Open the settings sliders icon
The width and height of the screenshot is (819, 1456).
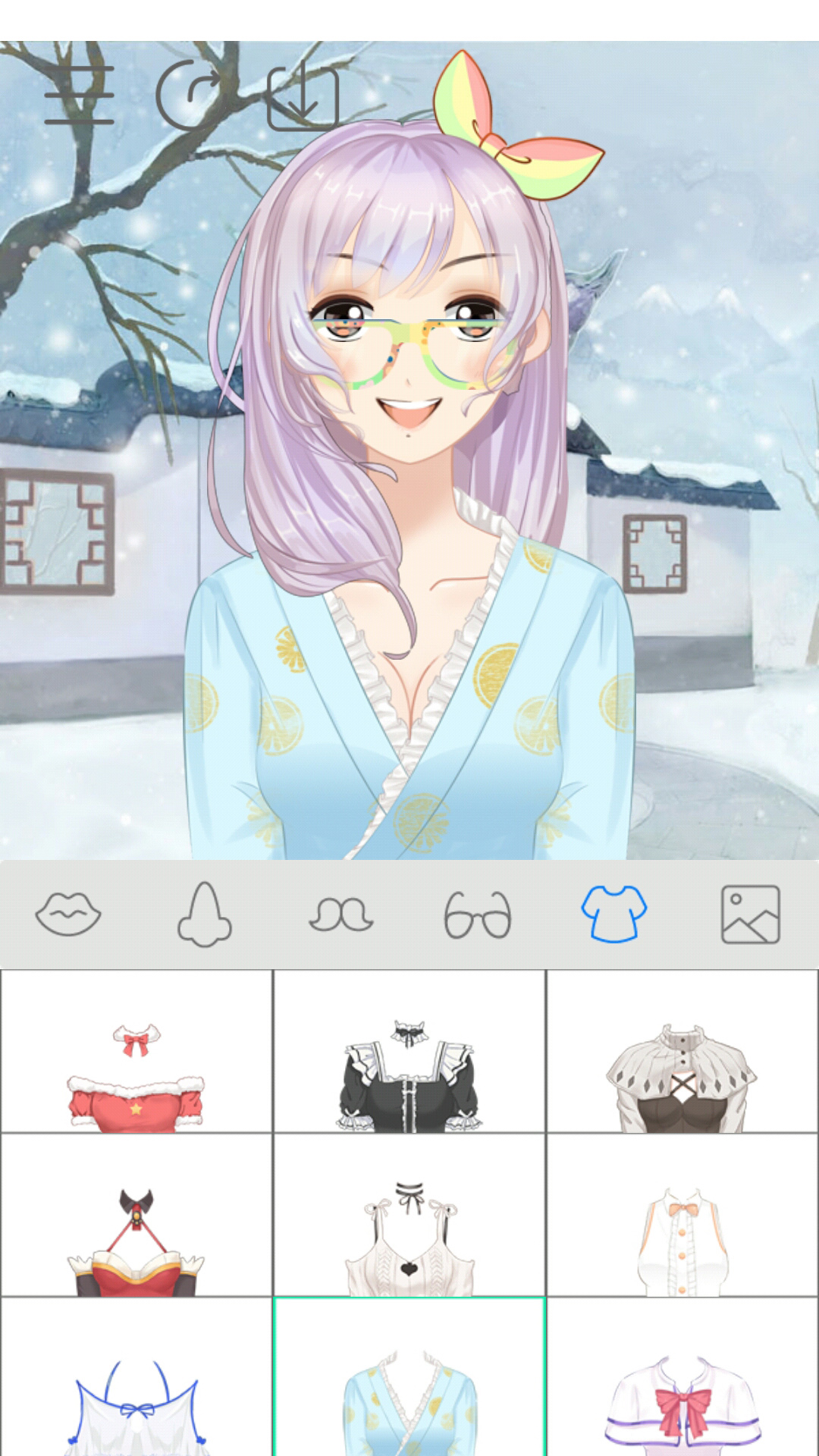pos(79,94)
